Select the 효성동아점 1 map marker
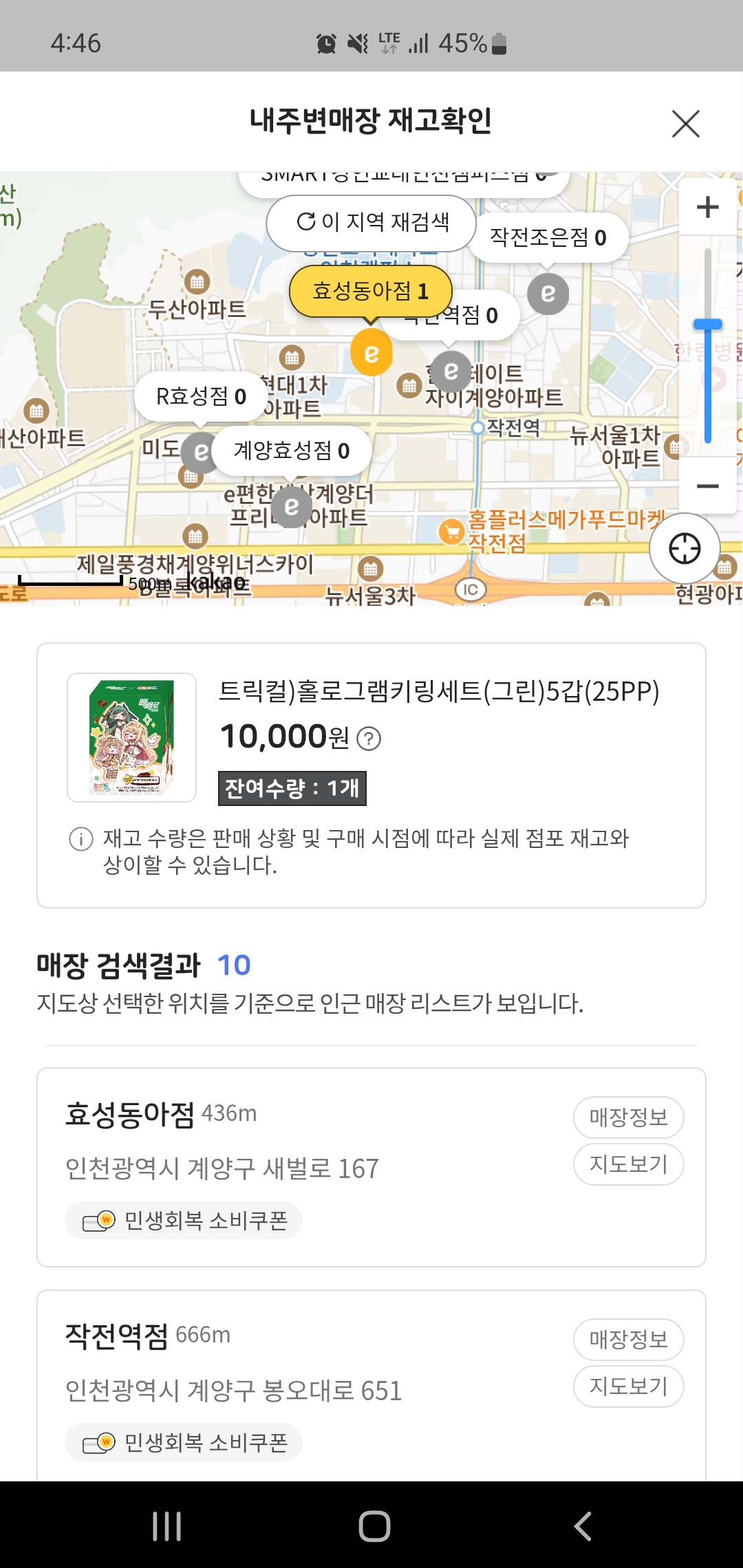This screenshot has height=1568, width=743. pos(371,292)
